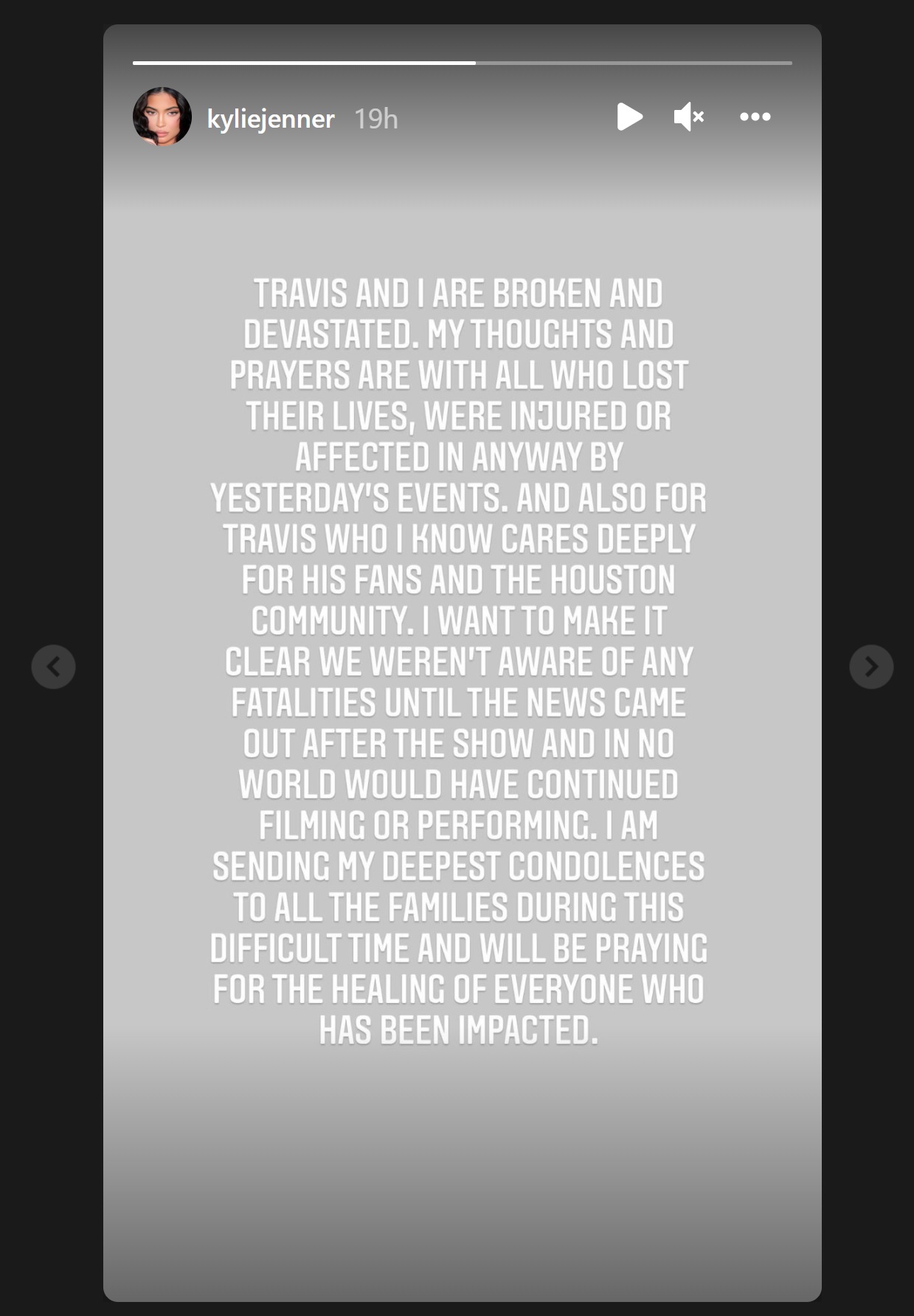Open kyliejenner's profile picture
This screenshot has height=1316, width=914.
162,117
